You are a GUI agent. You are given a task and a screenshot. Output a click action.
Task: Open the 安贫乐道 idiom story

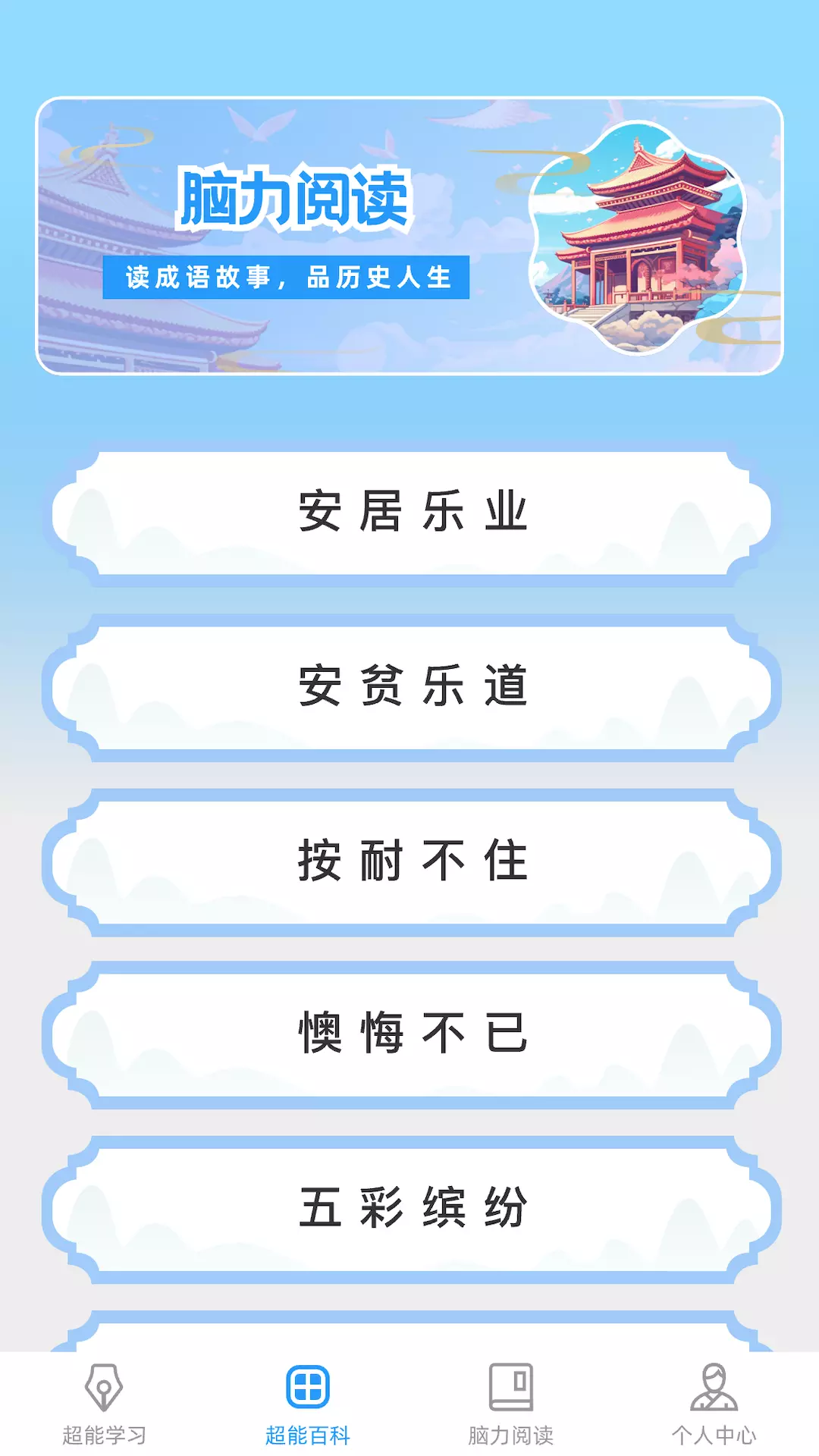pyautogui.click(x=411, y=687)
